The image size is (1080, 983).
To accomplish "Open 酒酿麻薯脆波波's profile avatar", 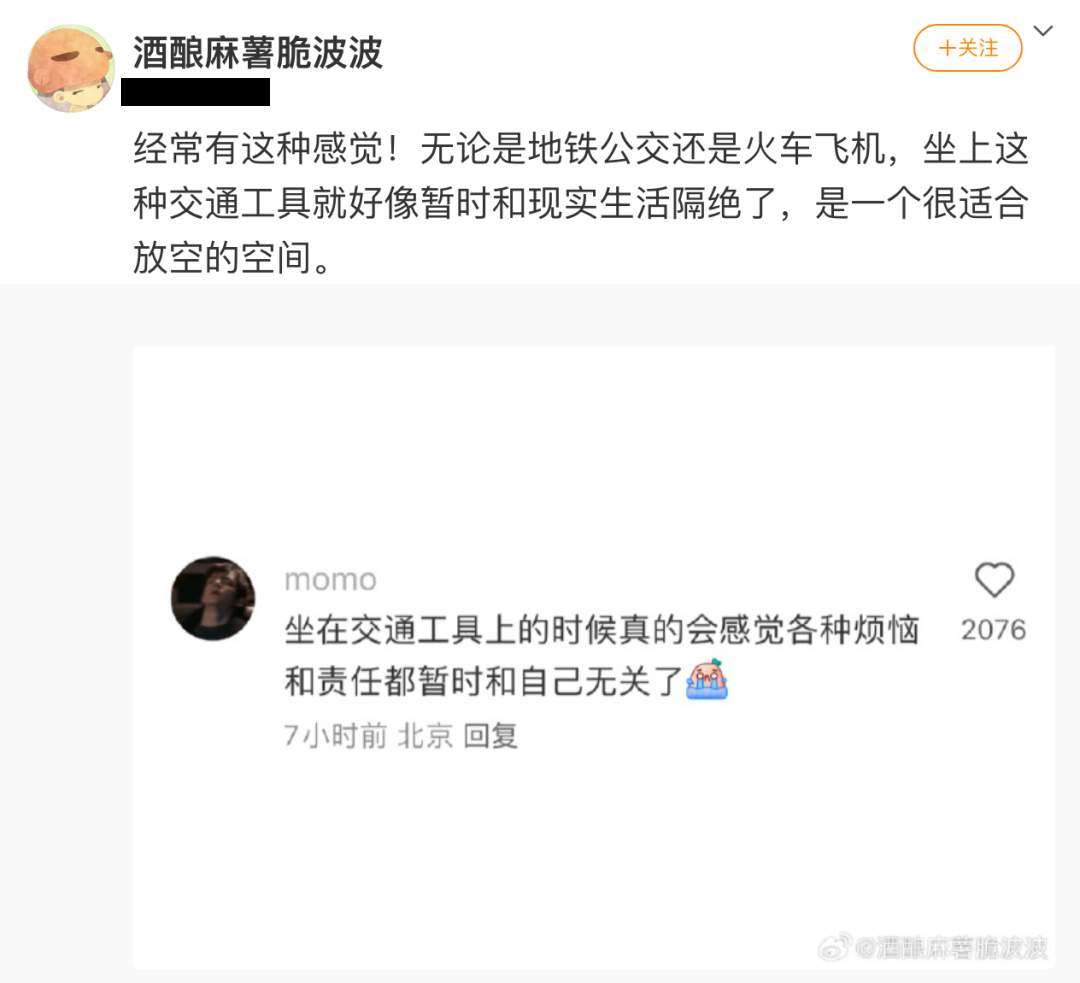I will tap(70, 67).
